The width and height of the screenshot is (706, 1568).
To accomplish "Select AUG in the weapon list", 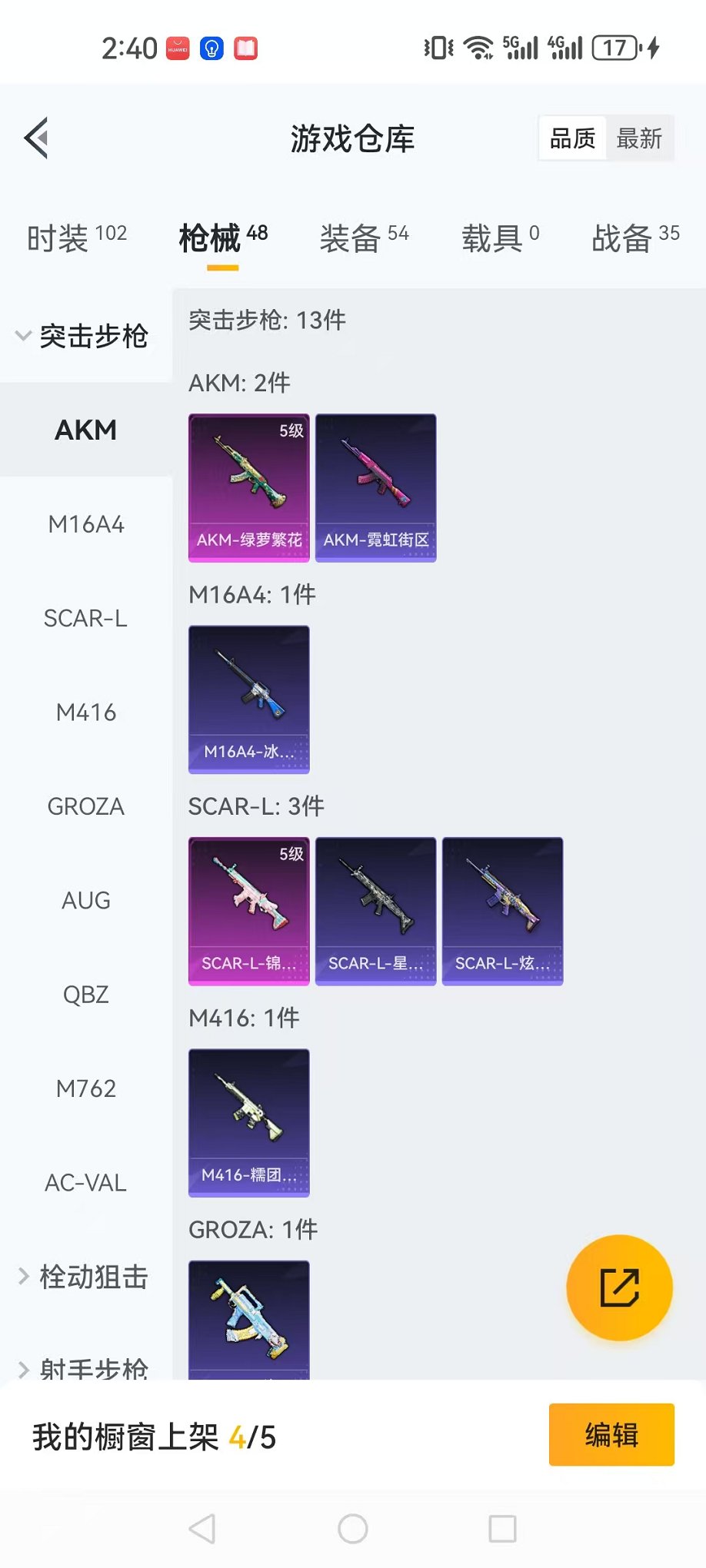I will pyautogui.click(x=86, y=900).
